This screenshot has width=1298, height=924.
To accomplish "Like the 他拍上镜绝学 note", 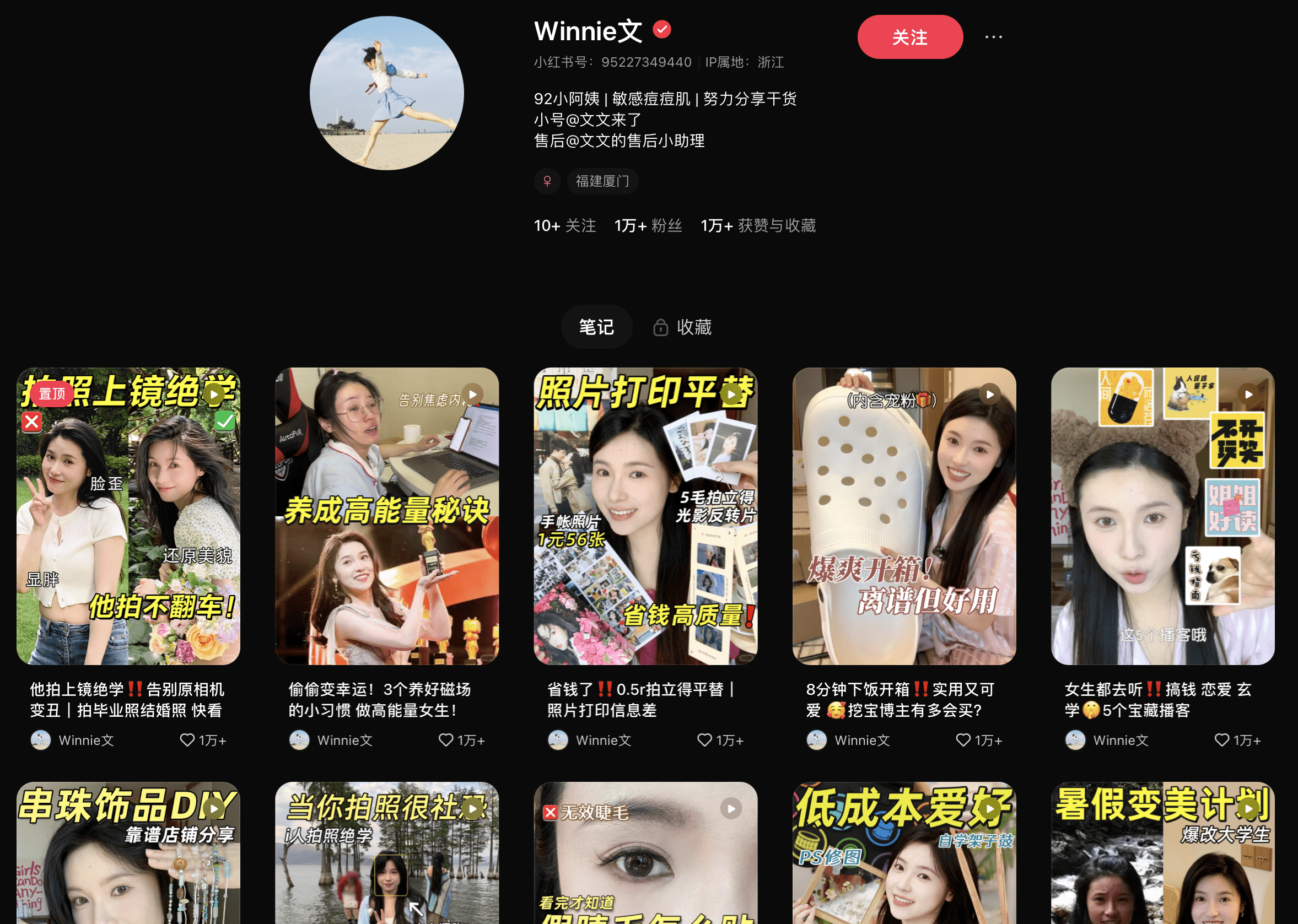I will tap(187, 739).
